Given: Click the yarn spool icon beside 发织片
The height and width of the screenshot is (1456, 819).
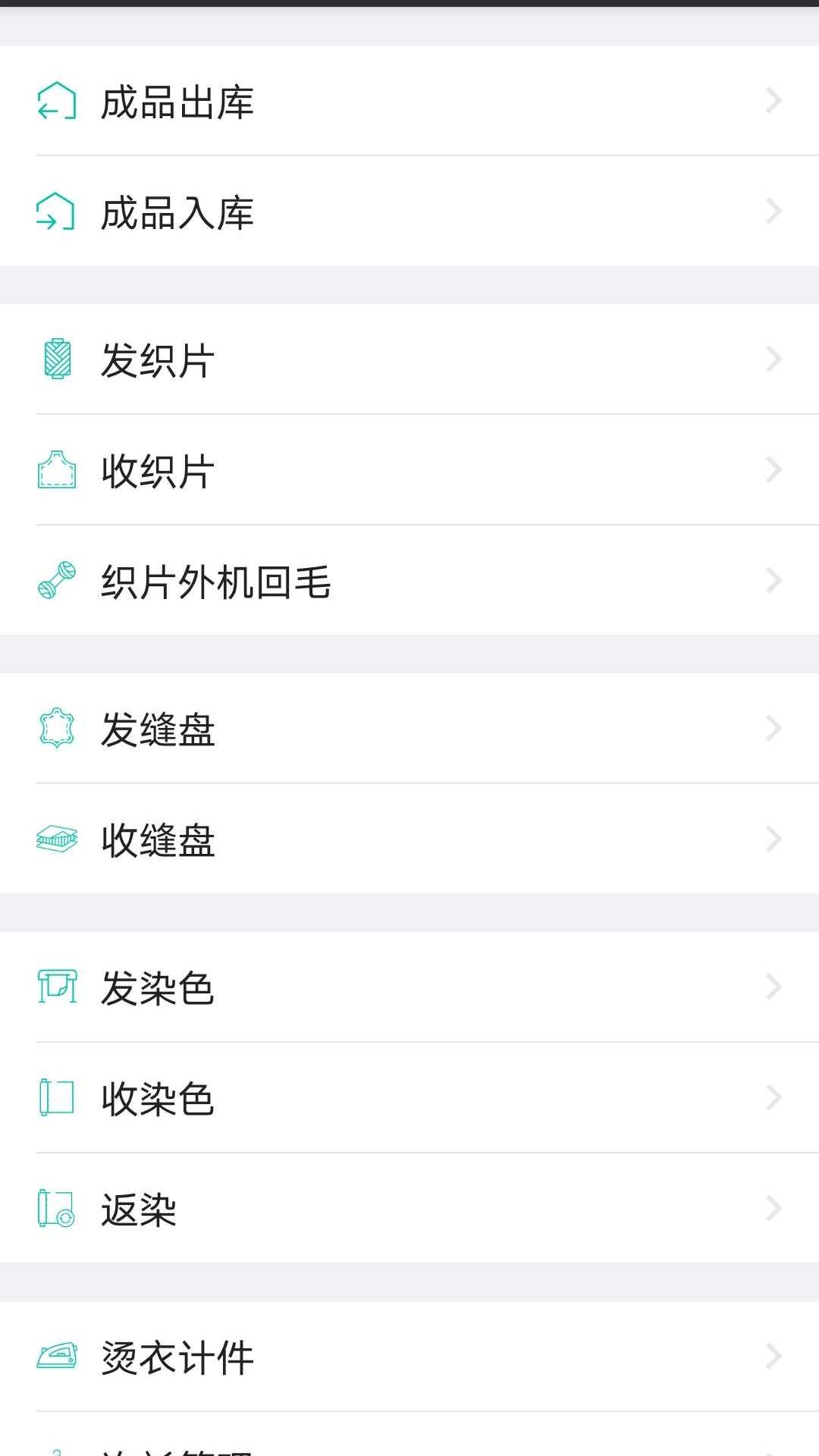Looking at the screenshot, I should (x=55, y=359).
